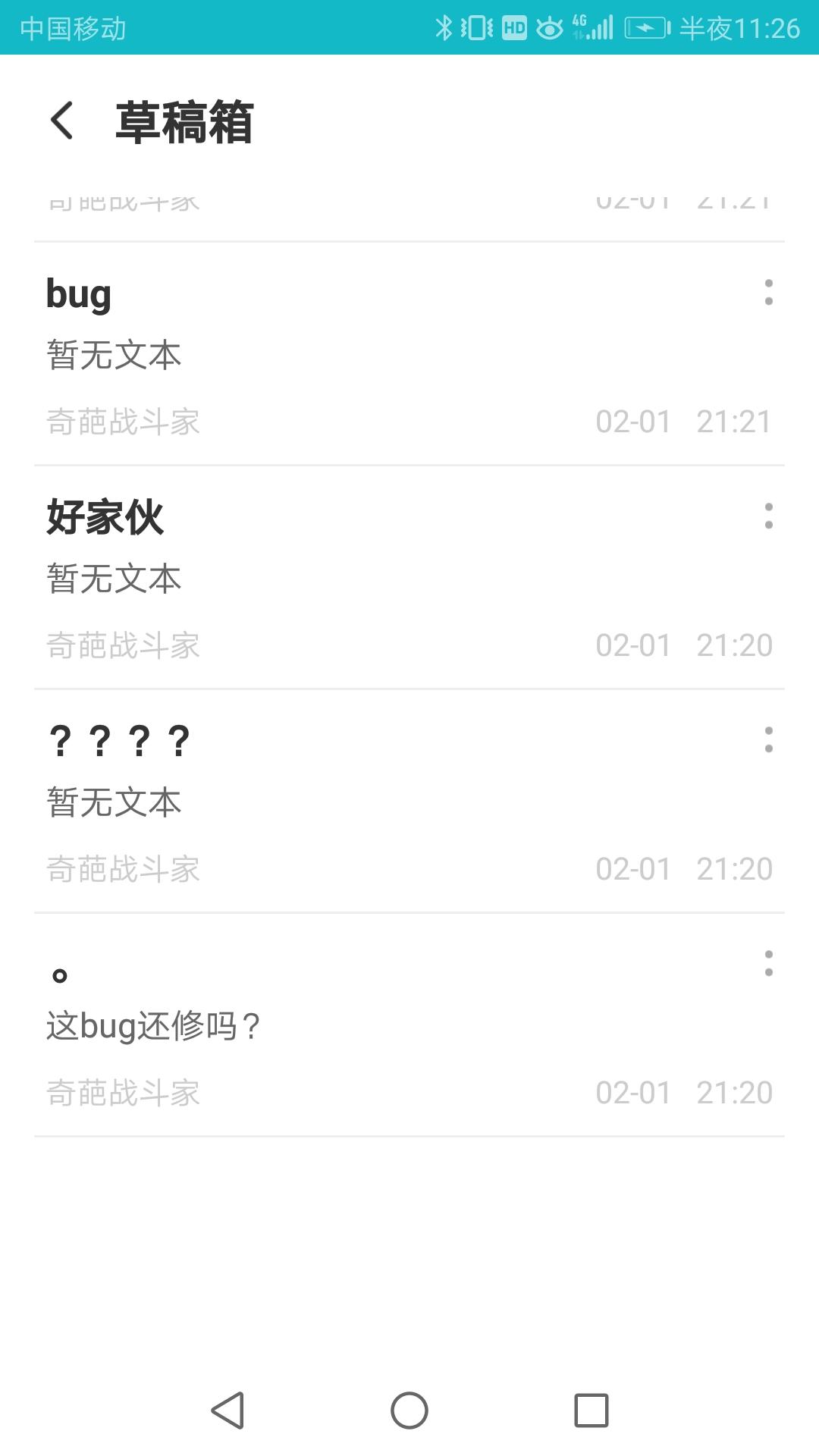Screen dimensions: 819x1456
Task: Open the draft reading 这bug还修吗？
Action: 409,1025
